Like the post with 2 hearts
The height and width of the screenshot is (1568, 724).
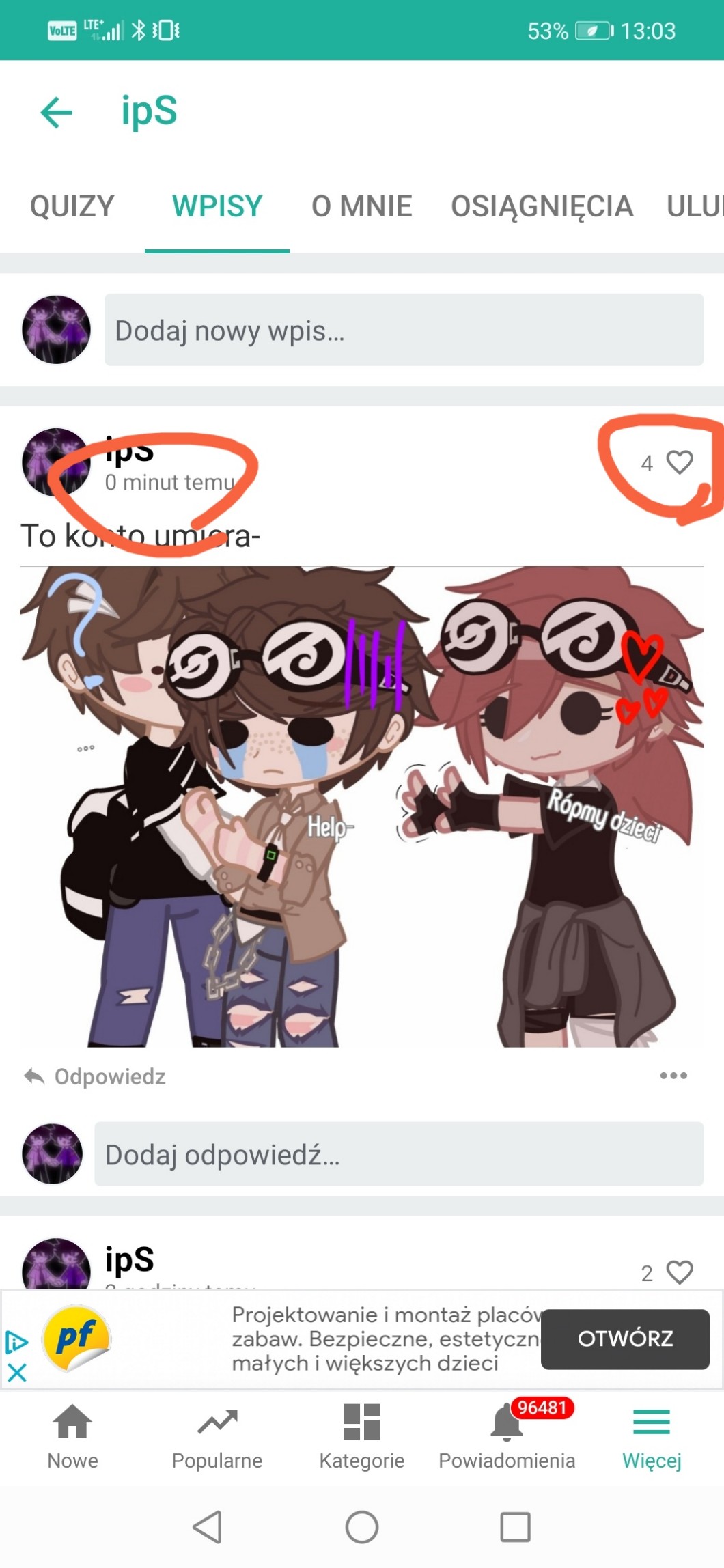point(680,1272)
